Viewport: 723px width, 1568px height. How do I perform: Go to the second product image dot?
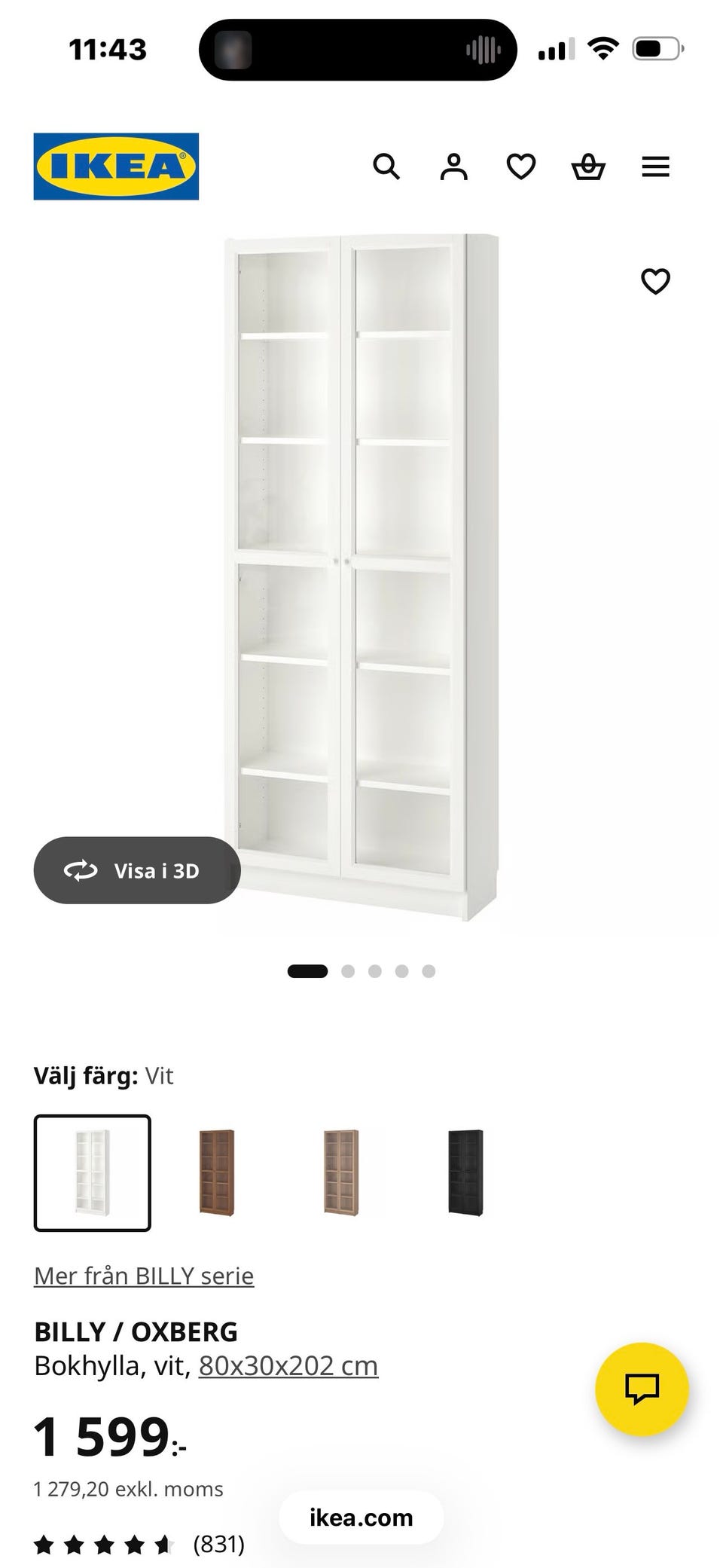349,971
